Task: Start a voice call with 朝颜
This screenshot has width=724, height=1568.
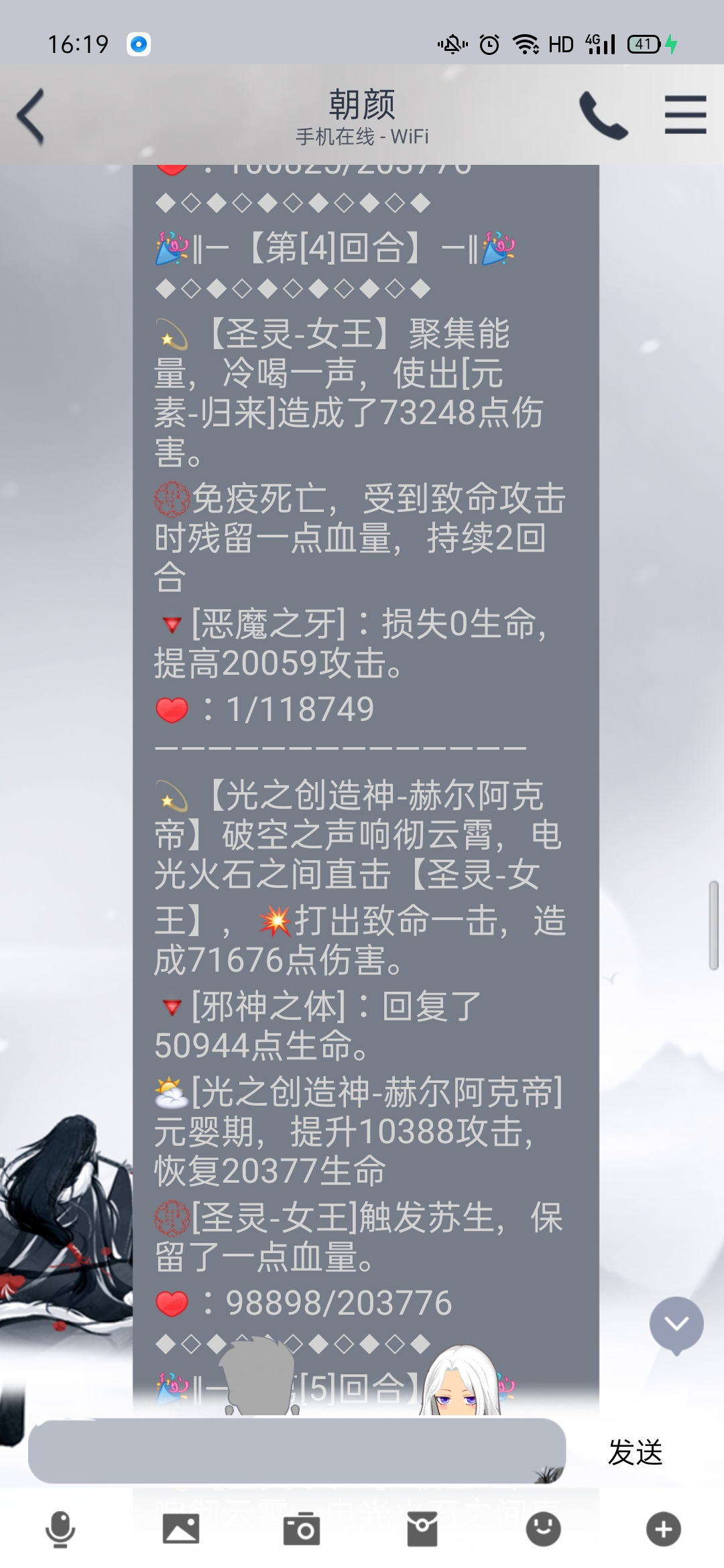Action: tap(603, 116)
